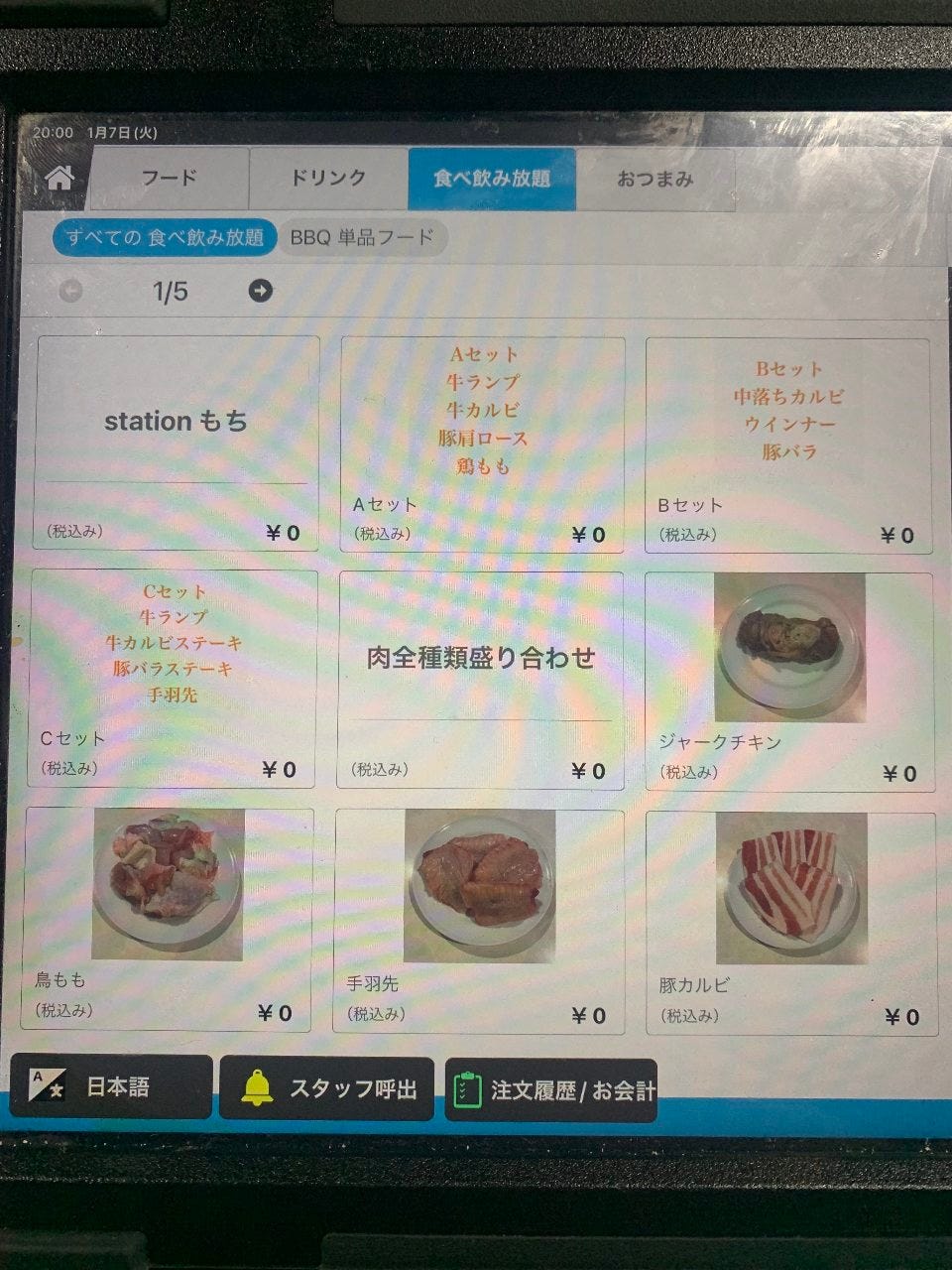Select the BBQ 単品フード filter chip
This screenshot has width=952, height=1270.
[362, 238]
